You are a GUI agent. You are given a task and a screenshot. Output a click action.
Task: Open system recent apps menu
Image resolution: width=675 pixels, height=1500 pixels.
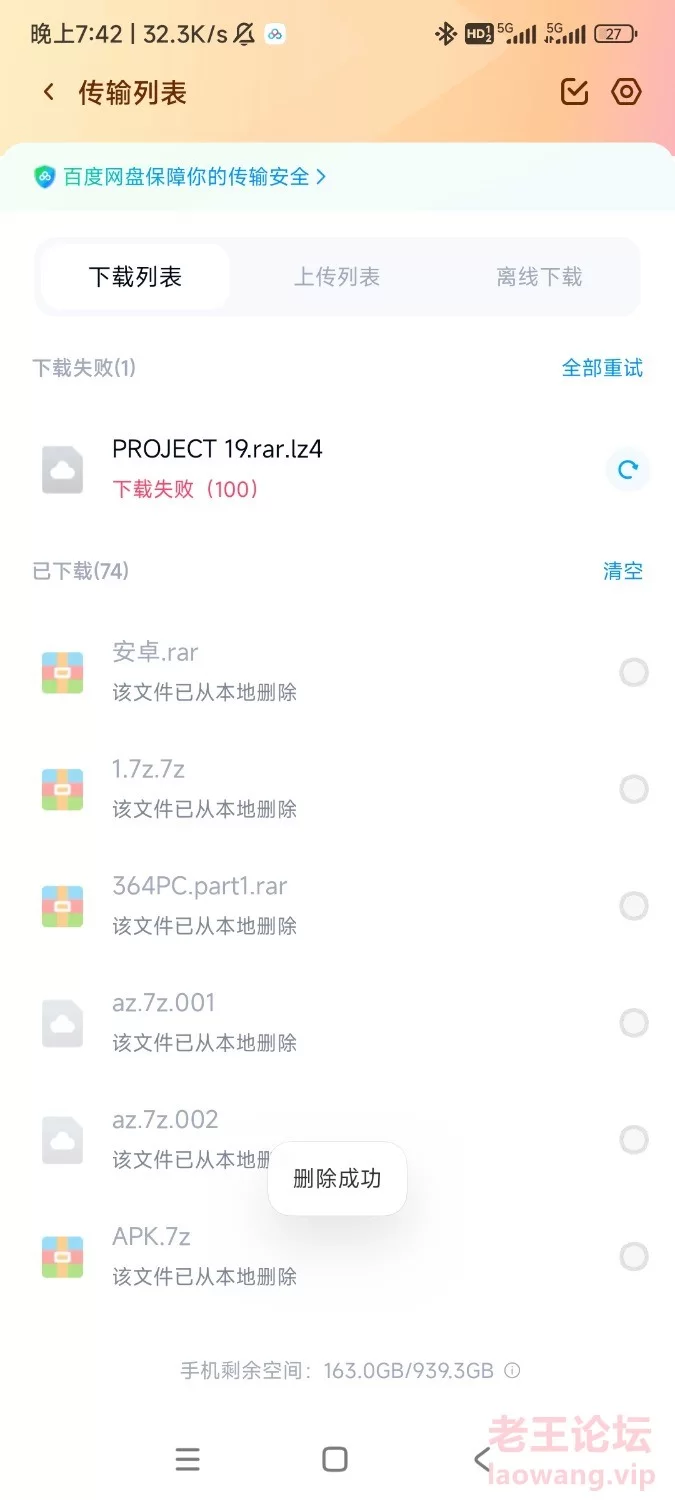[188, 1459]
